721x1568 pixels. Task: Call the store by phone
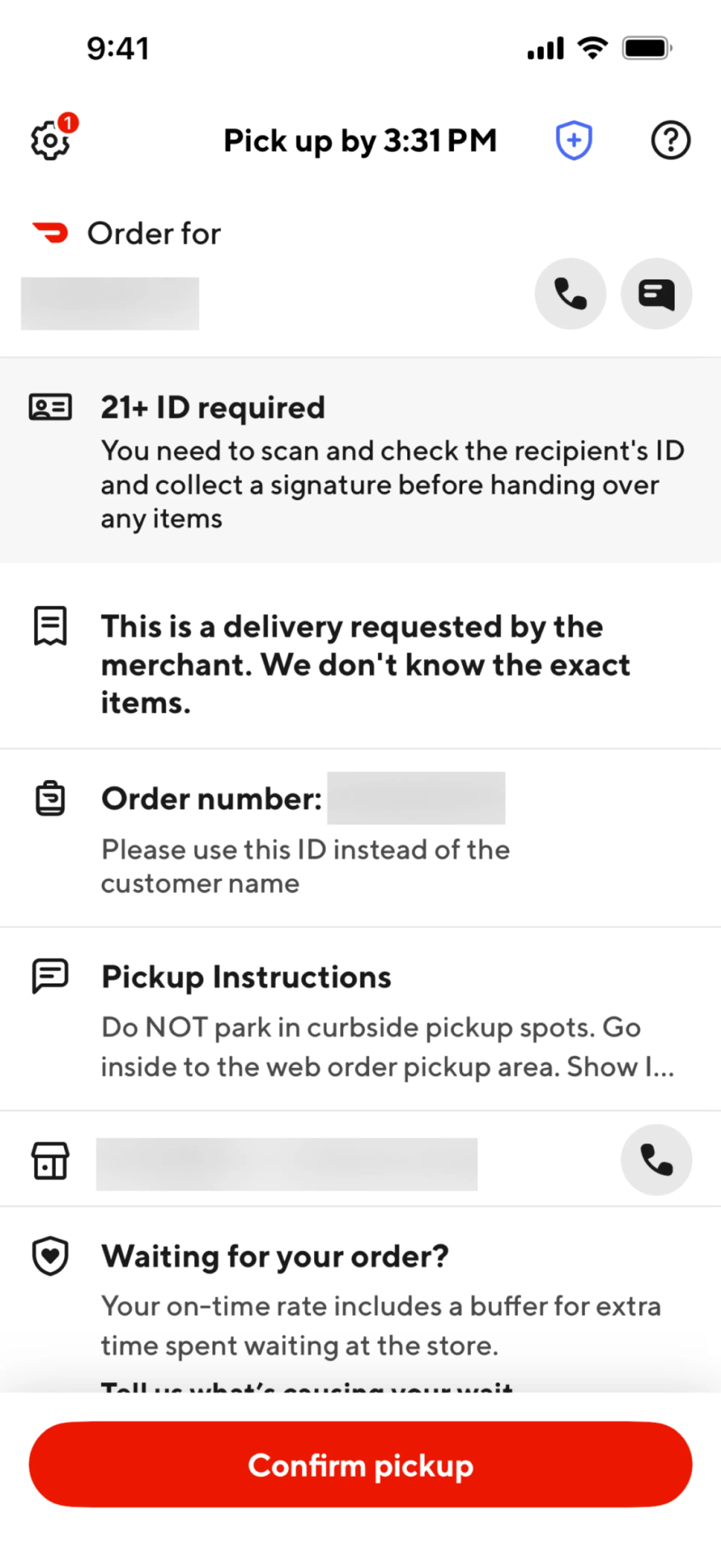(656, 1160)
